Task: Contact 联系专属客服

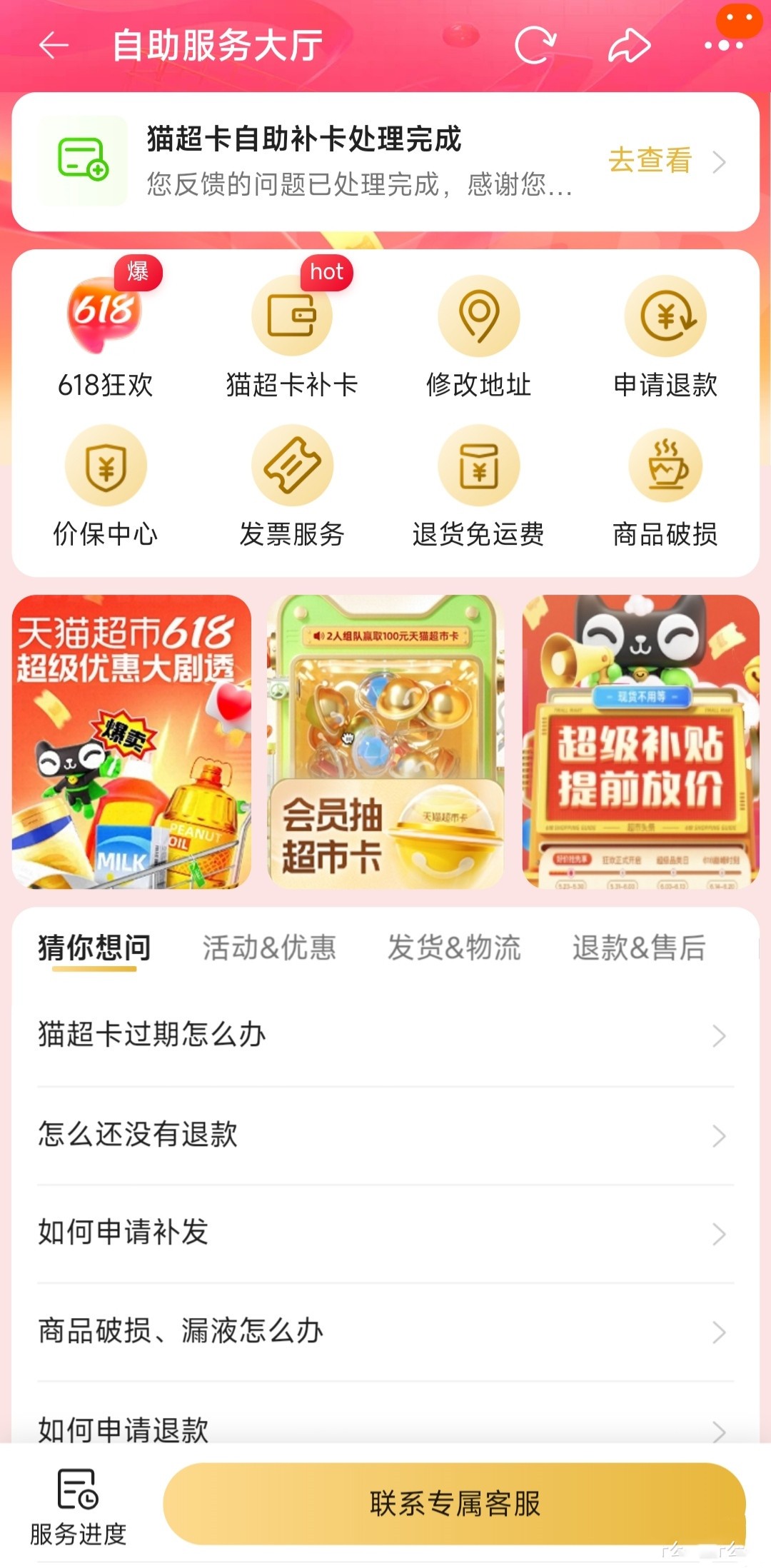Action: [x=455, y=1504]
